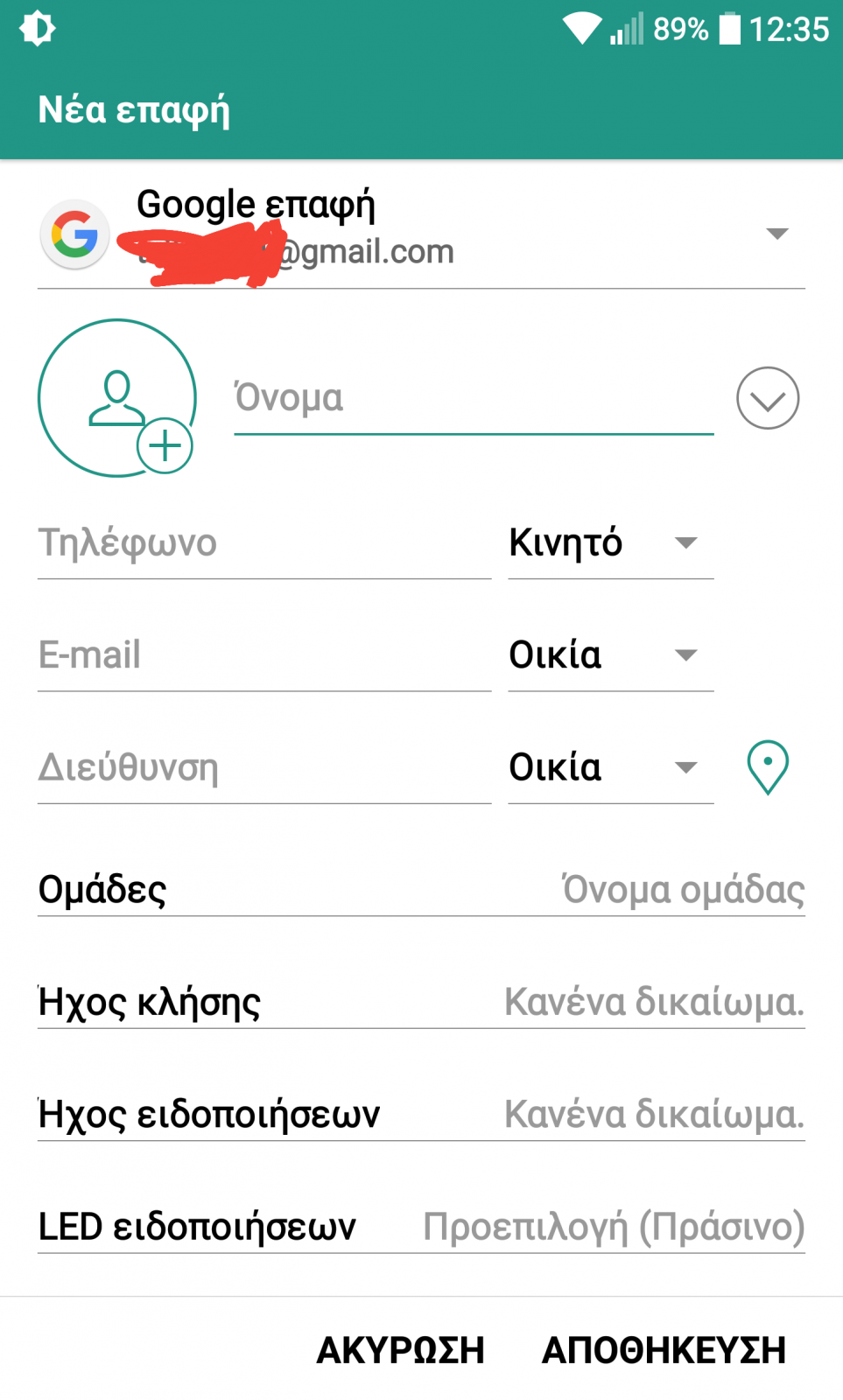Expand the name field details

[768, 398]
